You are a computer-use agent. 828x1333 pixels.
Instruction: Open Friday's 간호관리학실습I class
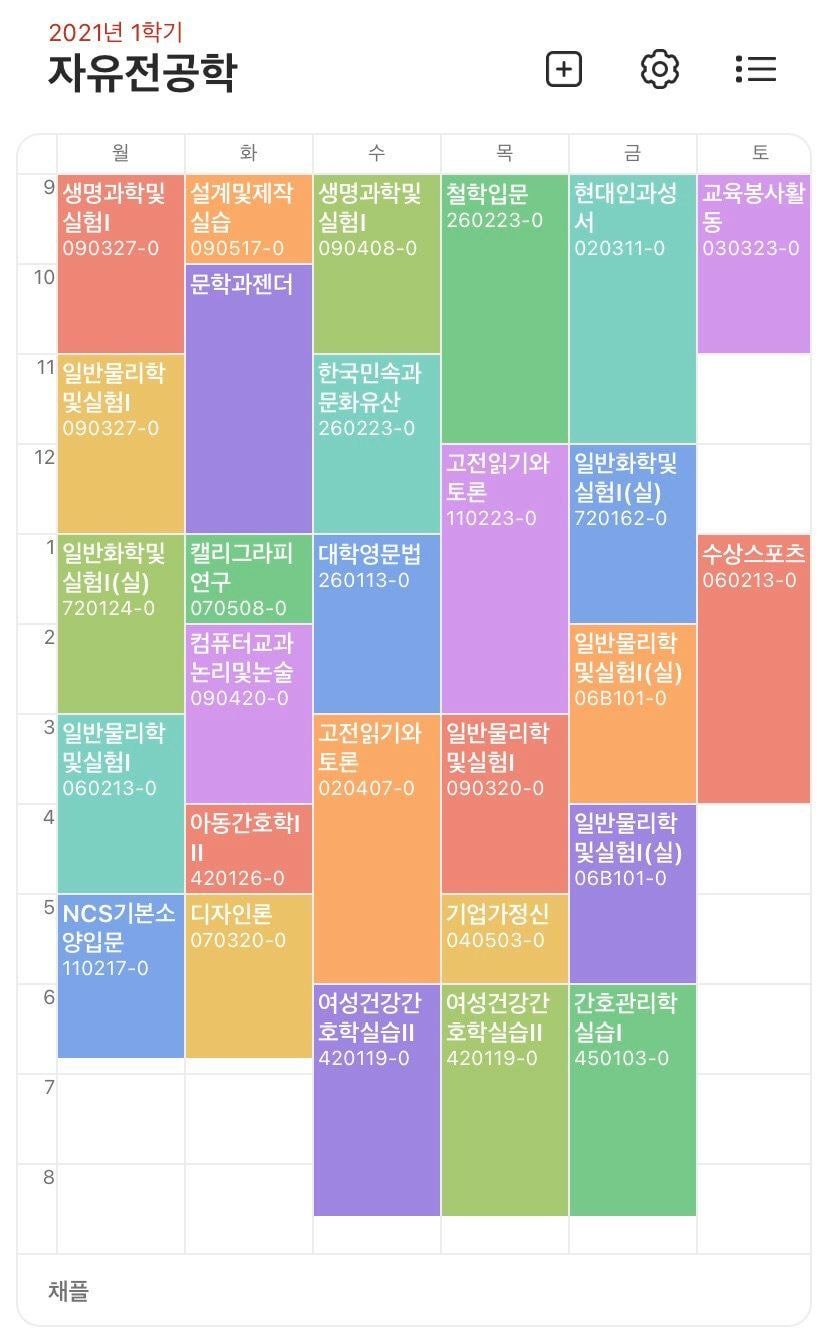pos(632,1100)
